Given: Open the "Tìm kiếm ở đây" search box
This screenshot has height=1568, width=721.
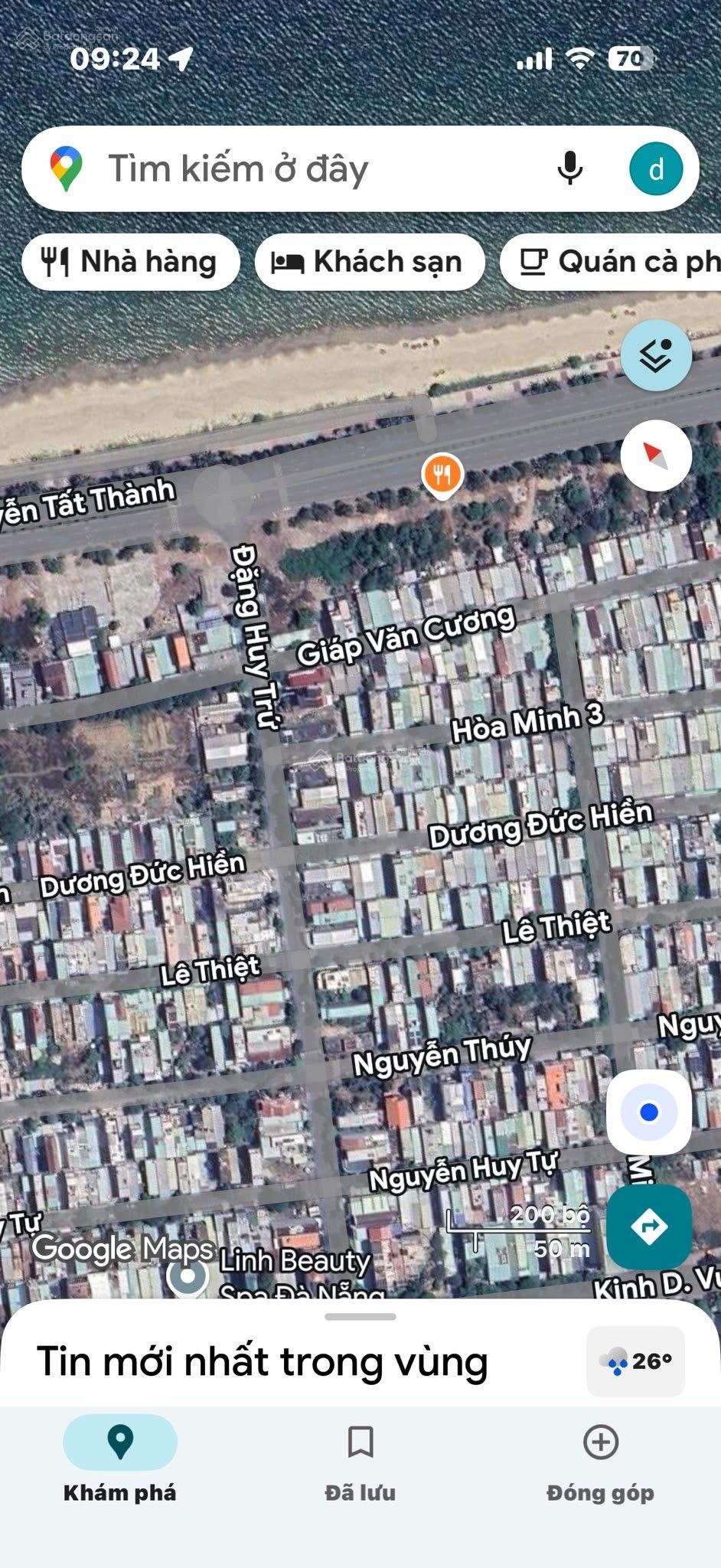Looking at the screenshot, I should click(306, 168).
